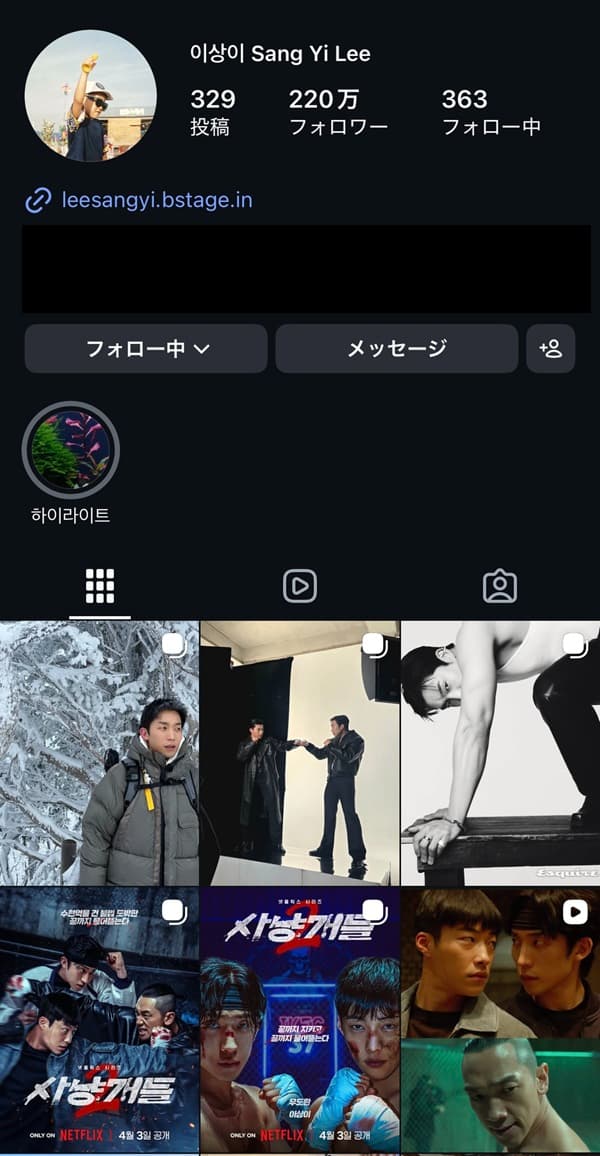Send a message via メッセージ button
This screenshot has width=600, height=1156.
click(396, 349)
